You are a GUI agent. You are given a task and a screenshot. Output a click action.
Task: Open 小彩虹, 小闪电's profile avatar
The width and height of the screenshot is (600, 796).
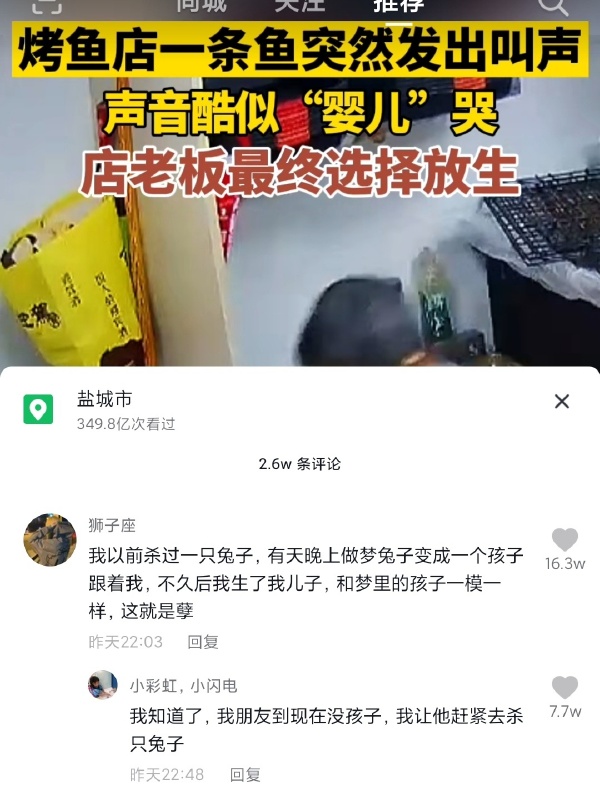coord(103,685)
